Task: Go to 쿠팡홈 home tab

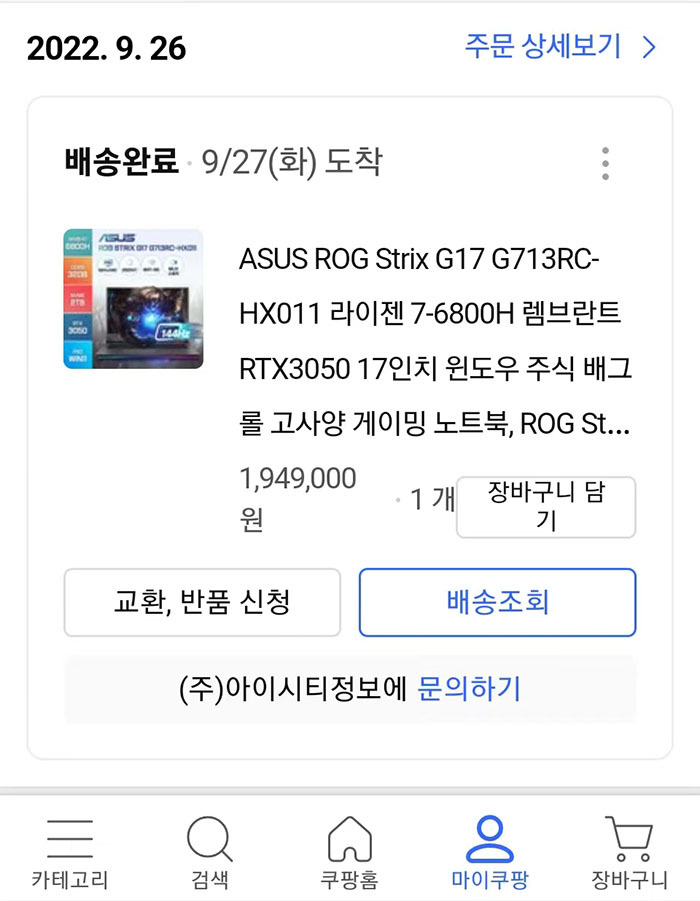Action: (x=349, y=853)
